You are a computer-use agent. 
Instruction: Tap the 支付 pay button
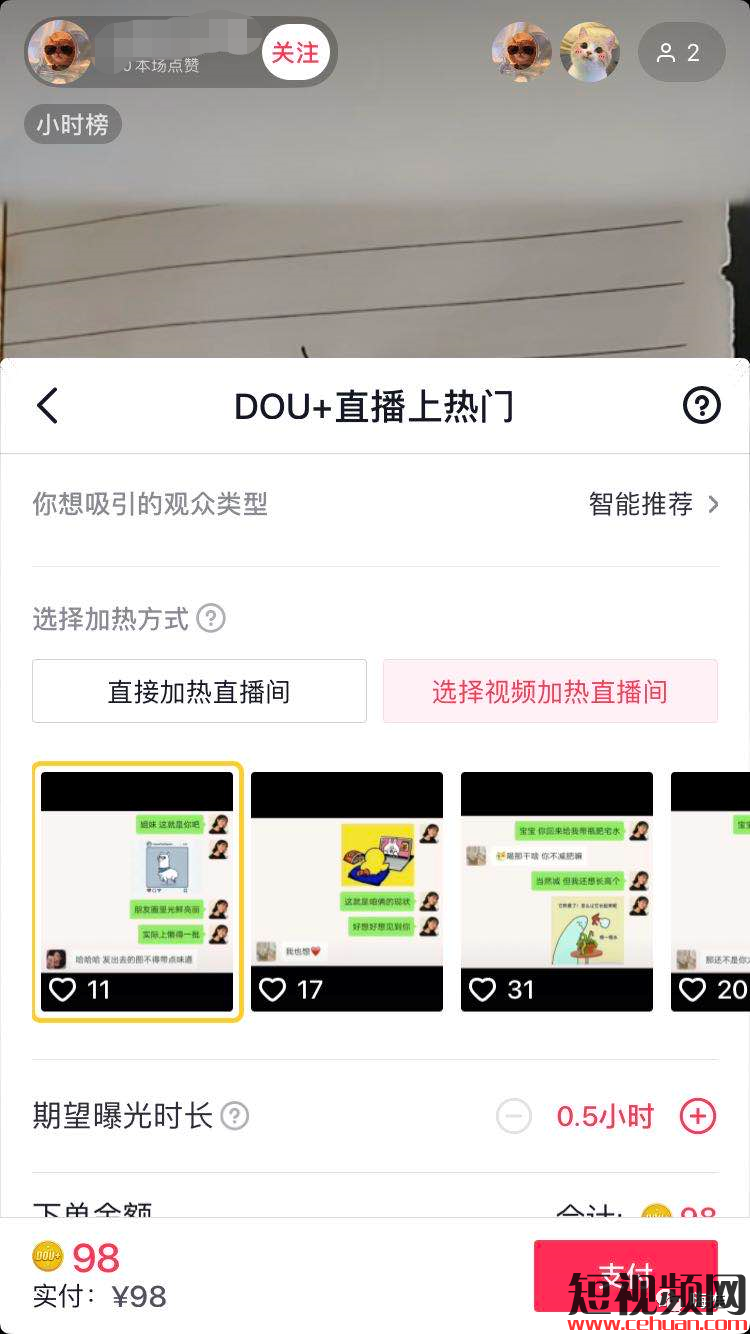(625, 1274)
